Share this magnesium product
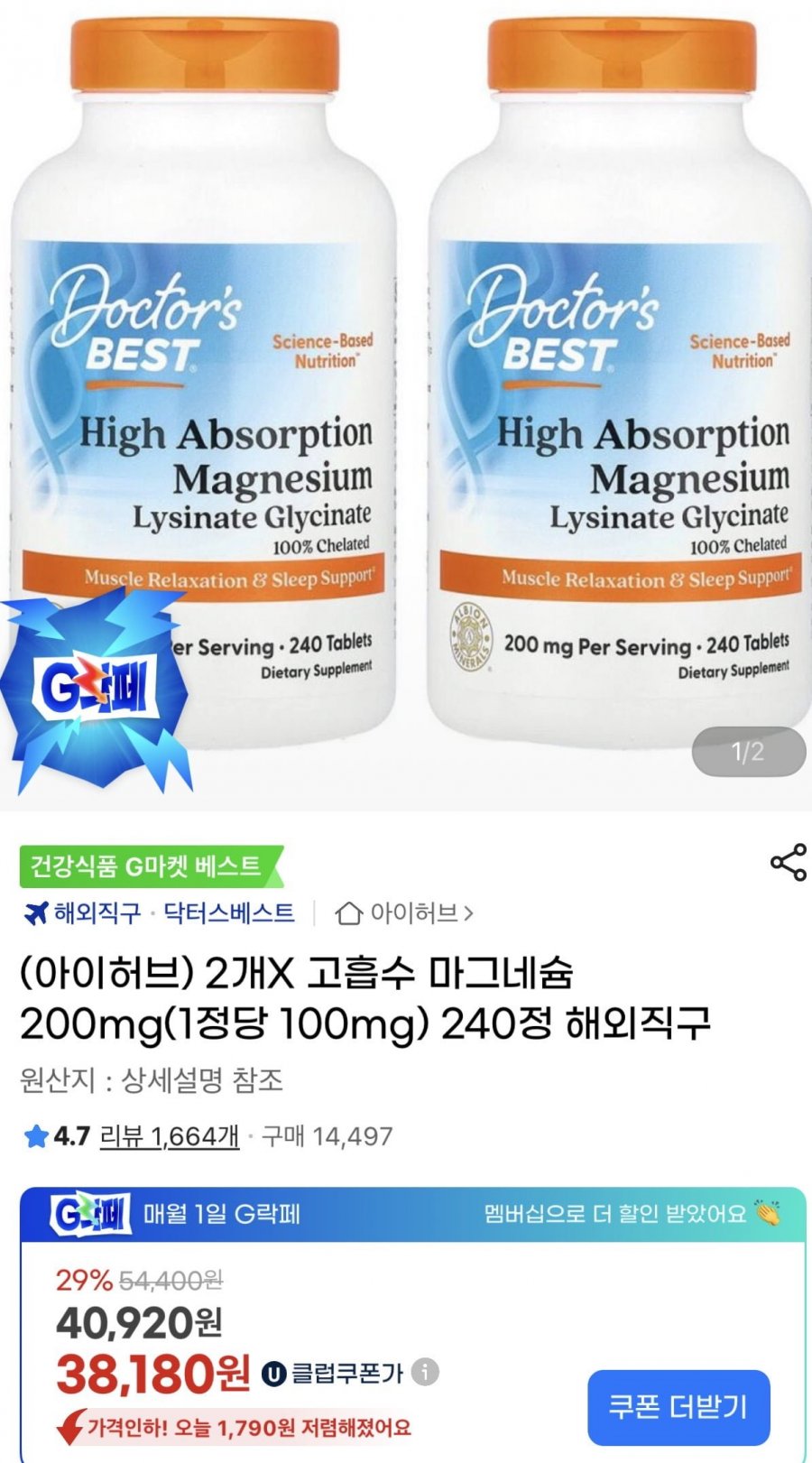This screenshot has width=812, height=1463. [788, 863]
